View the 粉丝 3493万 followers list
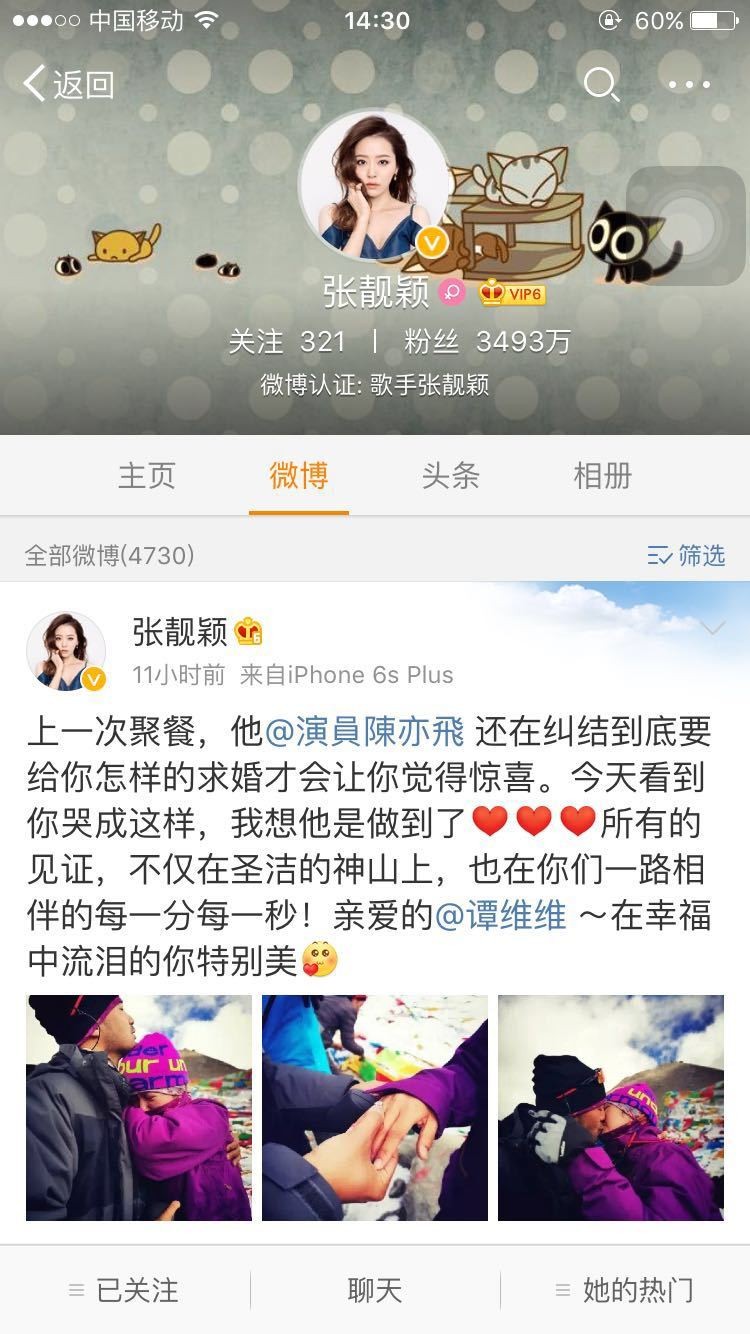 pyautogui.click(x=488, y=342)
